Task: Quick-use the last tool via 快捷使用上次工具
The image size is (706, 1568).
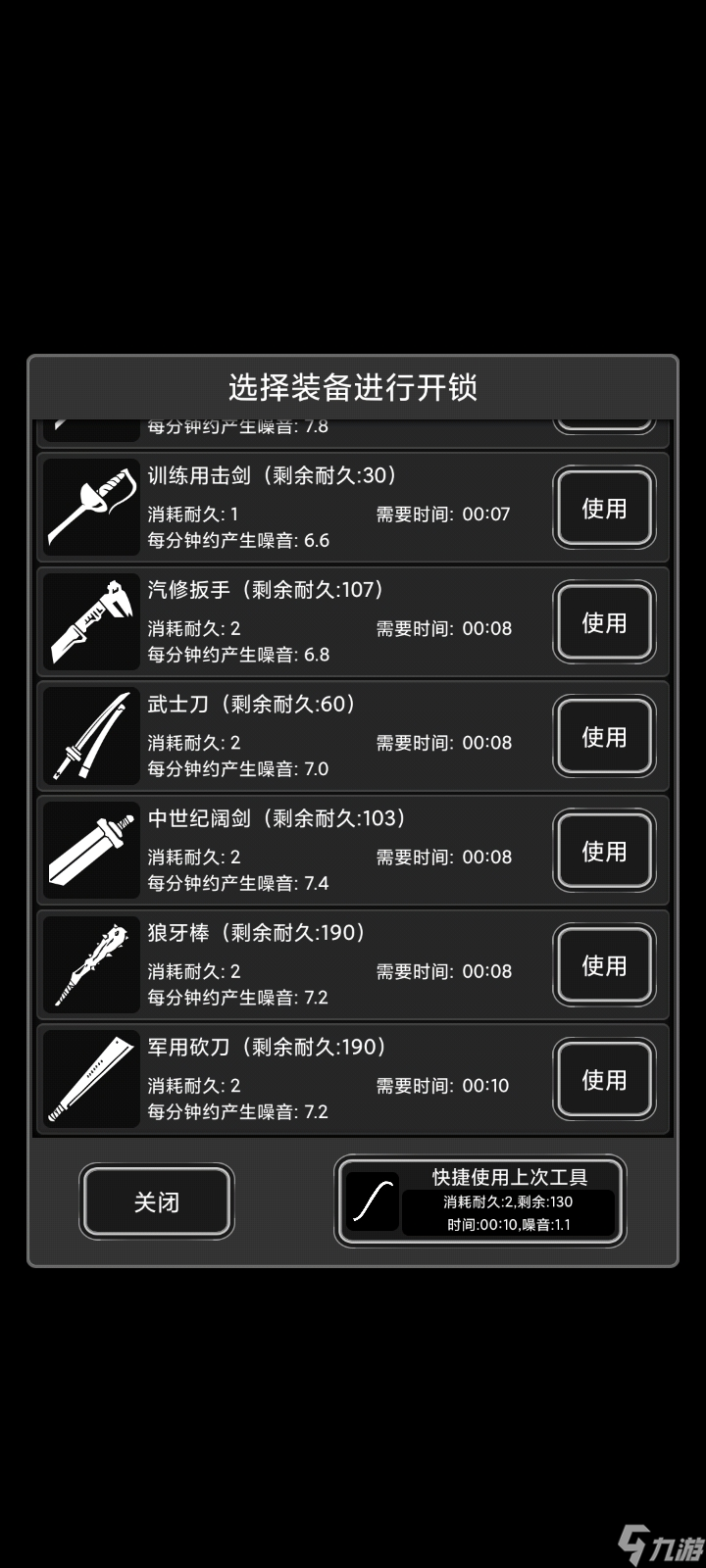Action: coord(480,1201)
